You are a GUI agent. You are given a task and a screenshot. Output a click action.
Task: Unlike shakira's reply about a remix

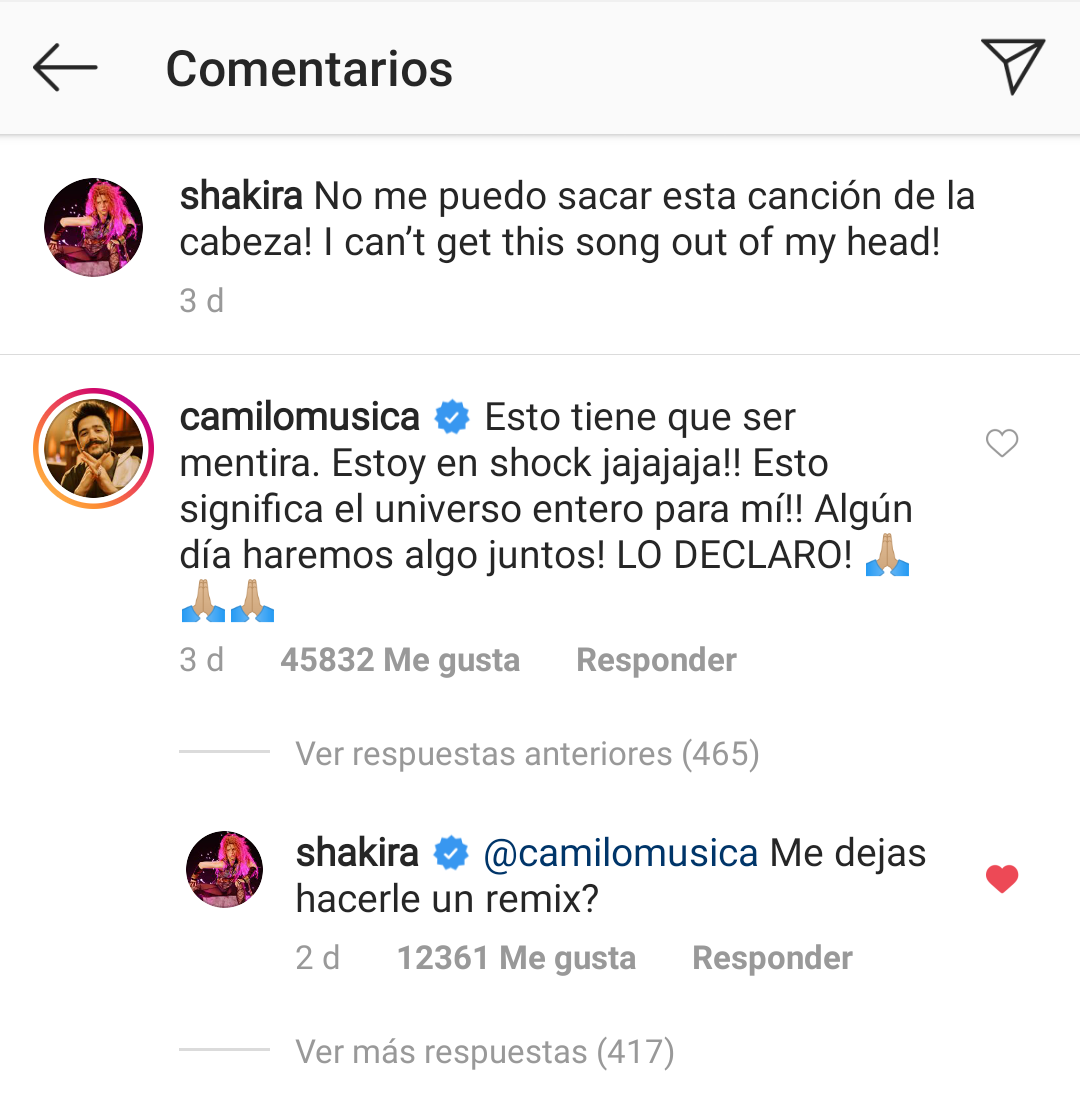click(x=1001, y=879)
